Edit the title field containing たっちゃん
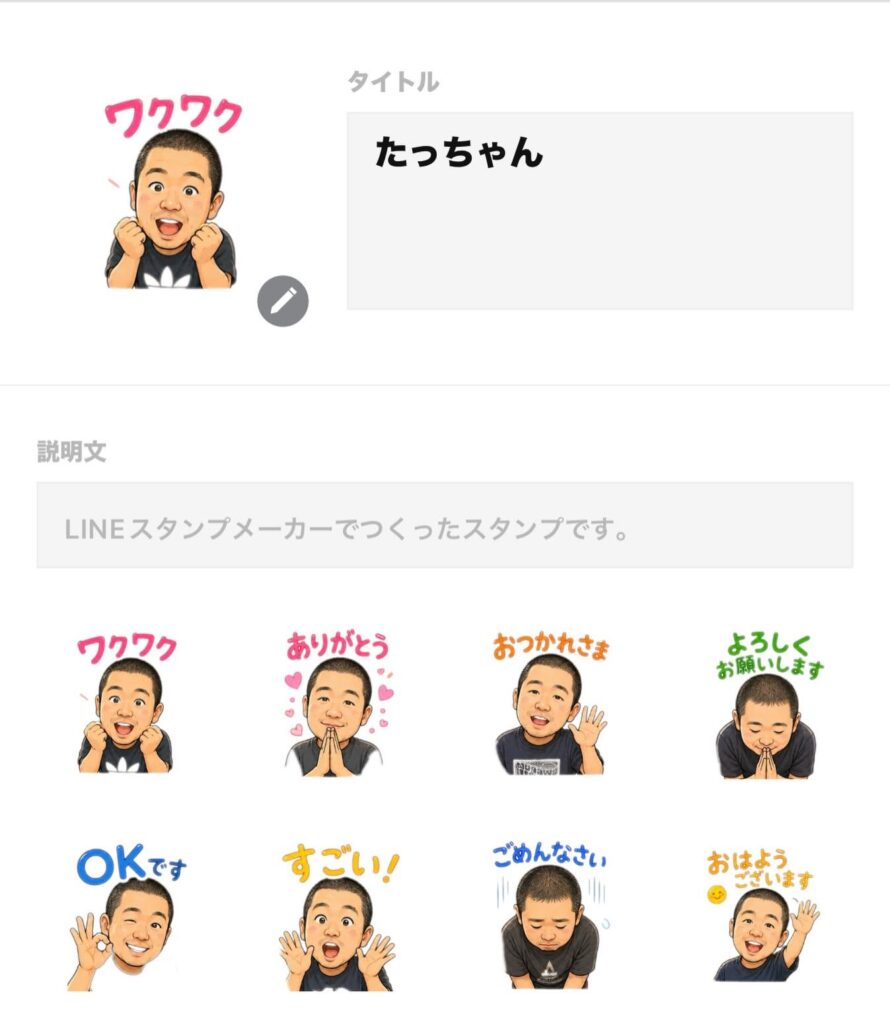890x1024 pixels. click(x=599, y=211)
